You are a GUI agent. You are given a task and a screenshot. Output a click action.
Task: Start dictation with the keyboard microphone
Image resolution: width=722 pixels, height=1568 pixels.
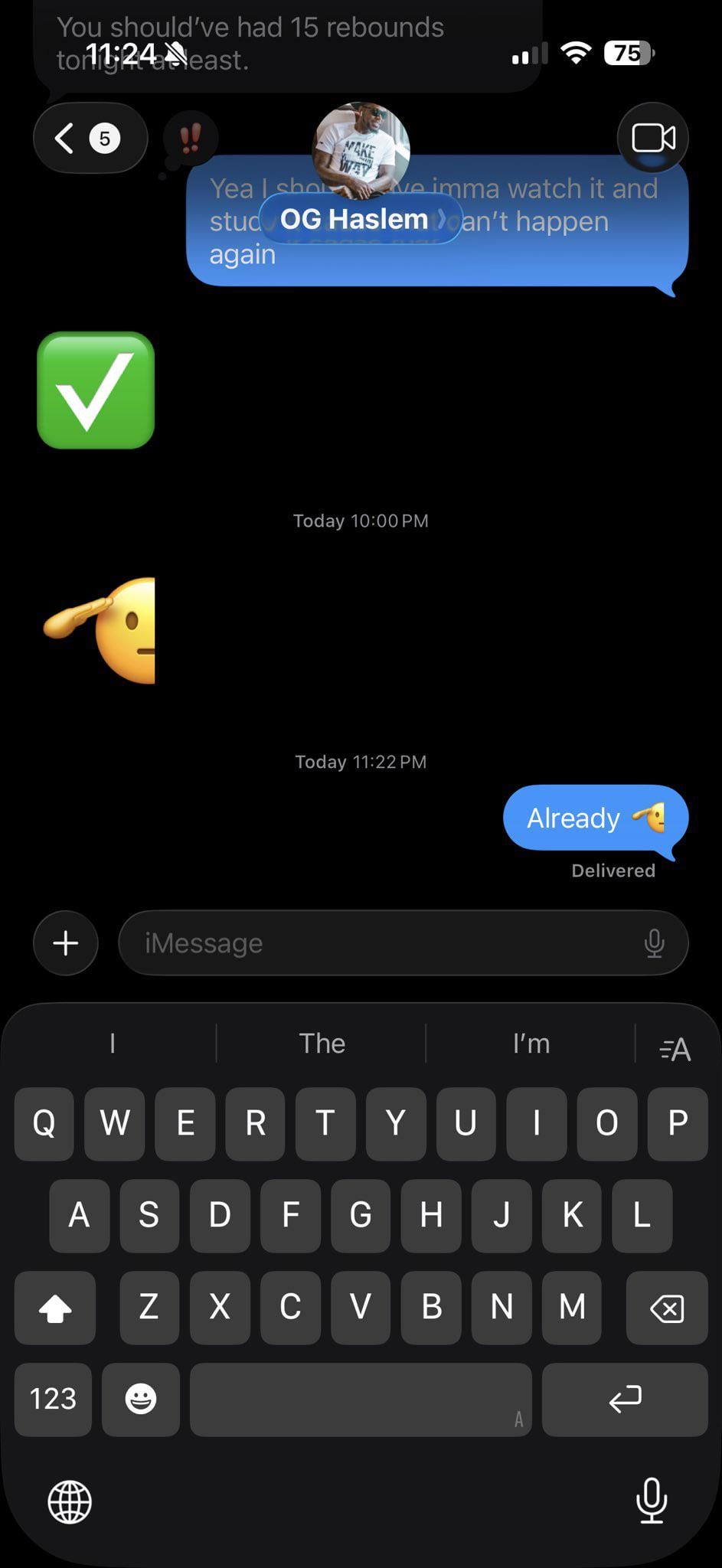tap(652, 1500)
